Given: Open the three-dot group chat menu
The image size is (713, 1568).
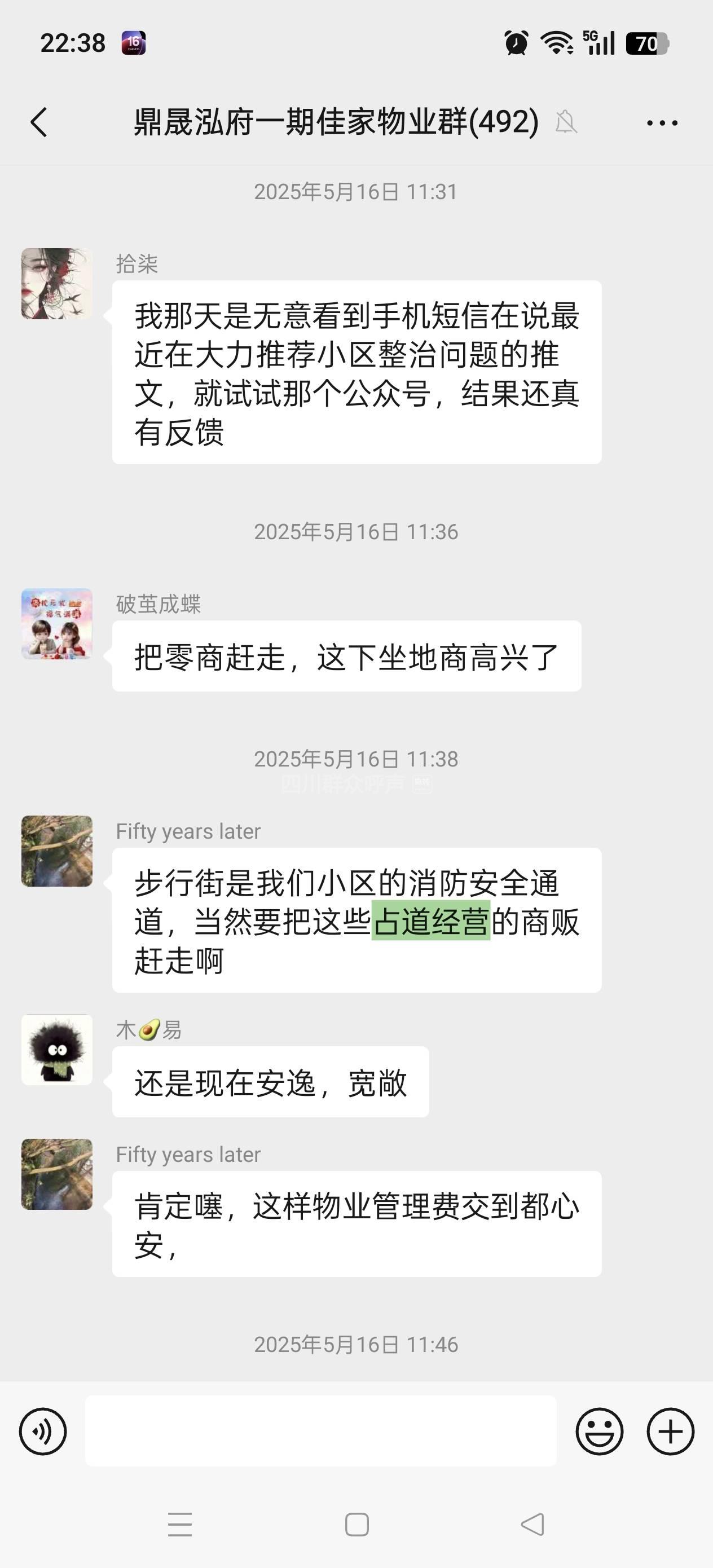Looking at the screenshot, I should (662, 123).
